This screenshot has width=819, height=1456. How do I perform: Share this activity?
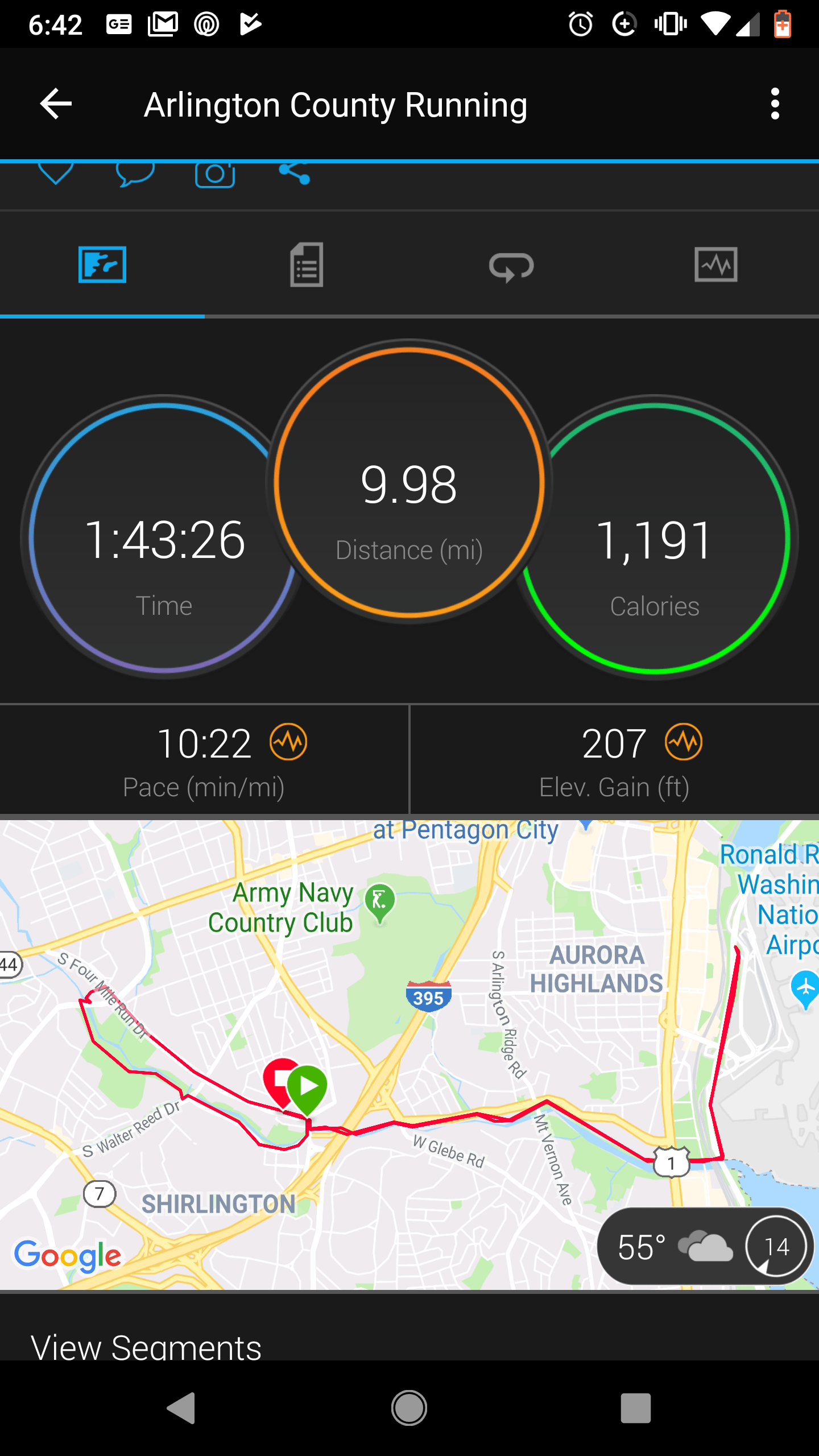click(294, 173)
